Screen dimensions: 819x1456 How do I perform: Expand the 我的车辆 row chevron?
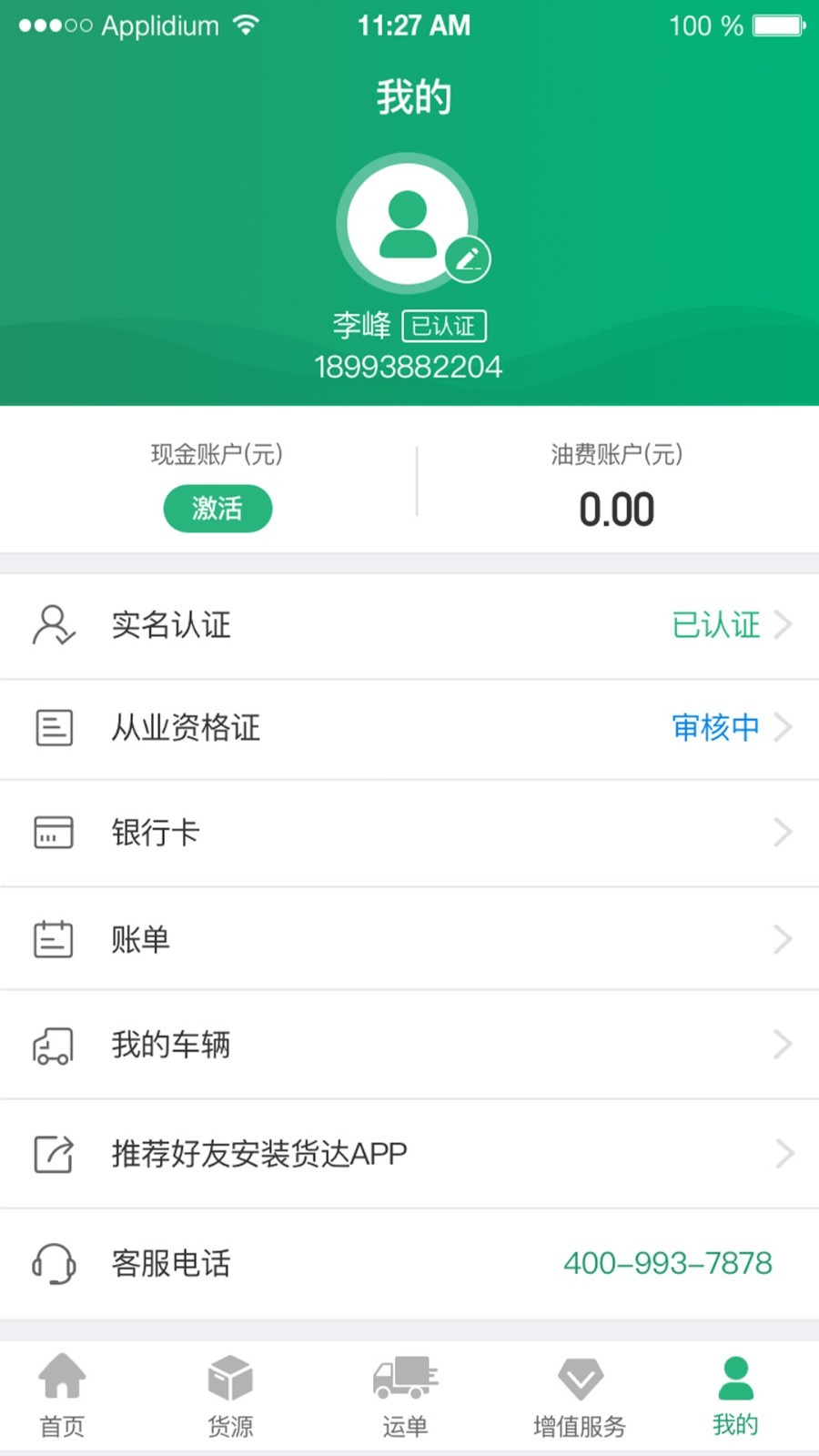781,1045
